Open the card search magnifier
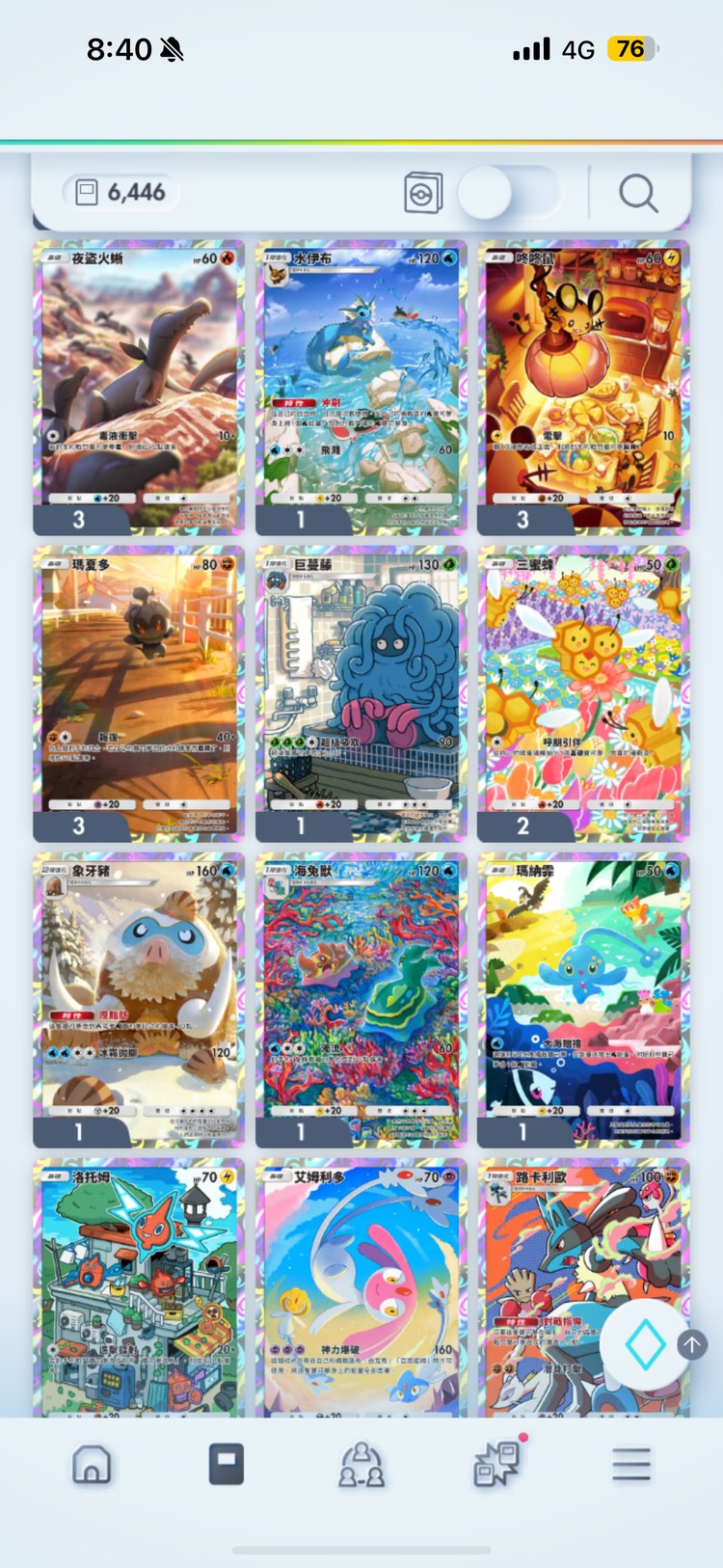This screenshot has height=1568, width=723. 637,193
